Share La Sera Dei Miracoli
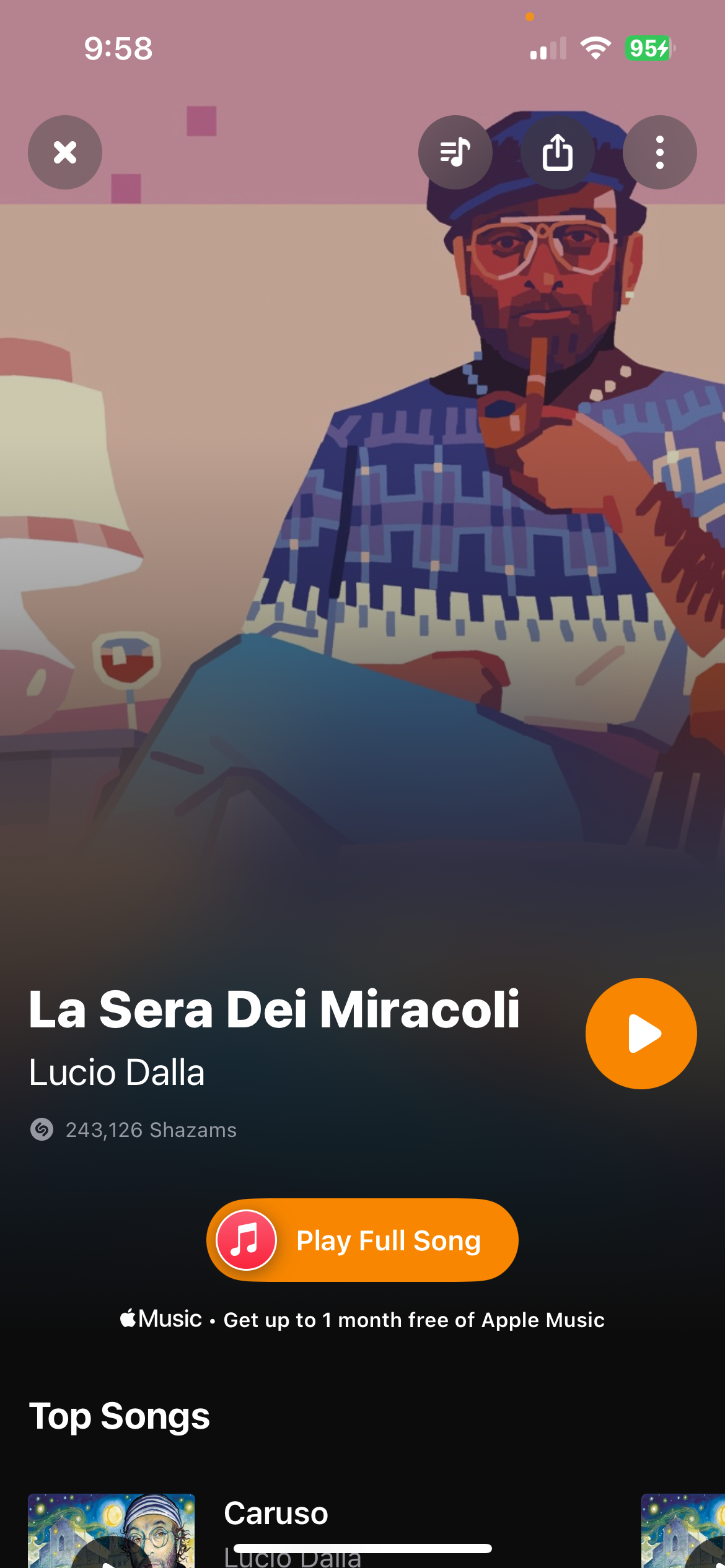Screen dimensions: 725x1568 pyautogui.click(x=557, y=152)
